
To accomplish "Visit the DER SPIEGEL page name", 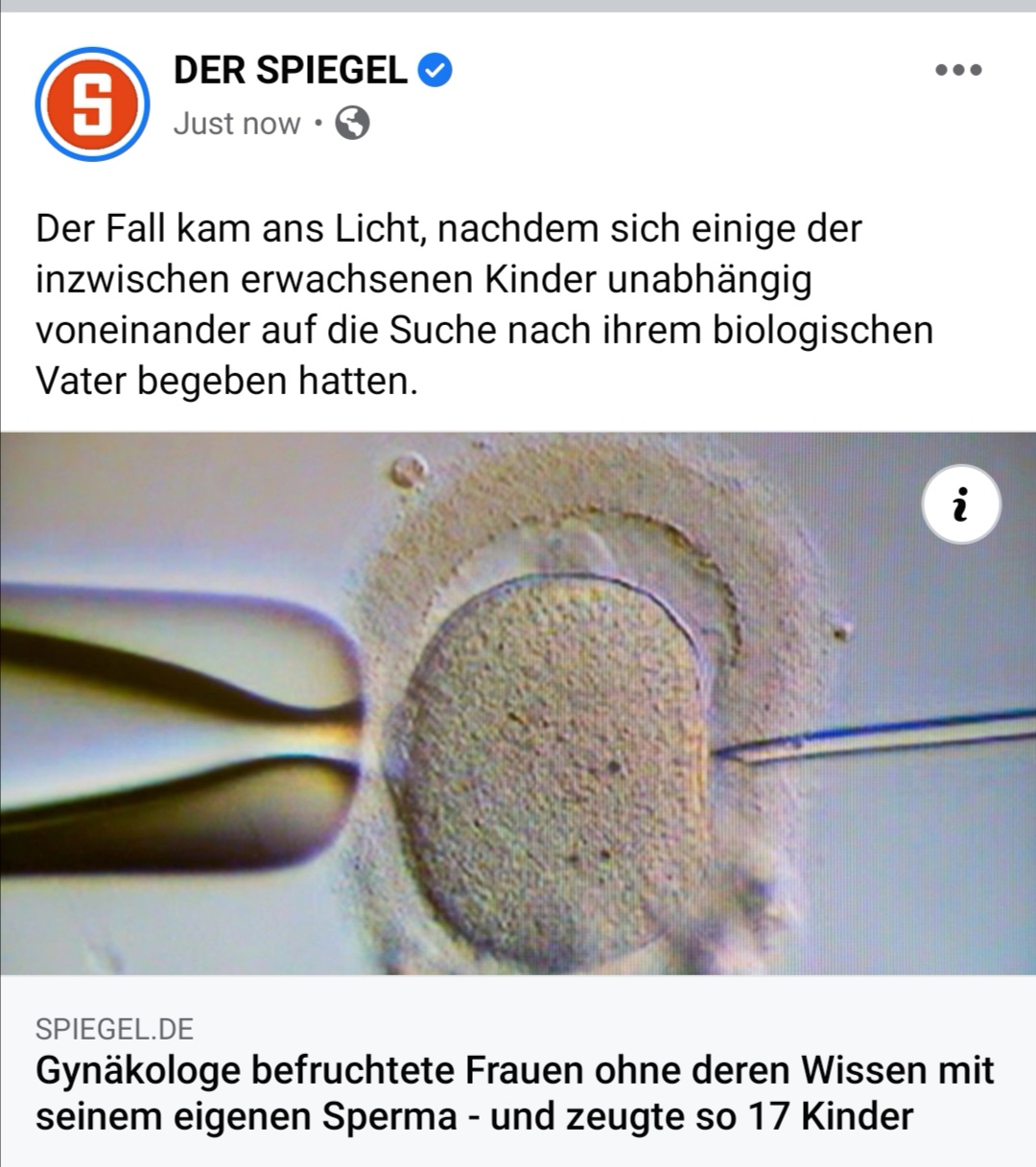I will coord(290,70).
